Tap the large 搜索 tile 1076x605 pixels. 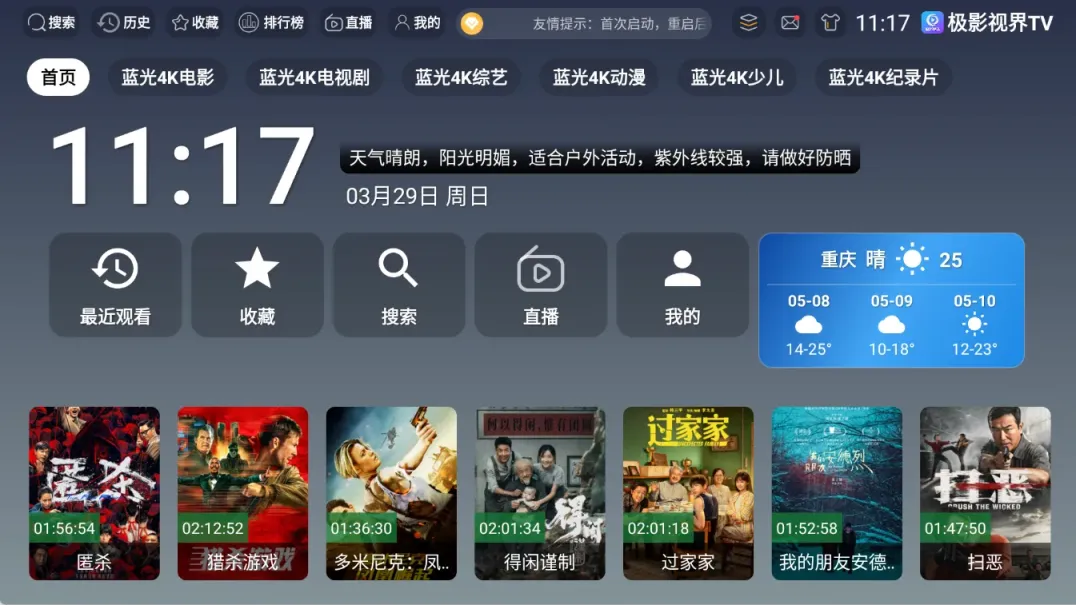click(x=399, y=285)
